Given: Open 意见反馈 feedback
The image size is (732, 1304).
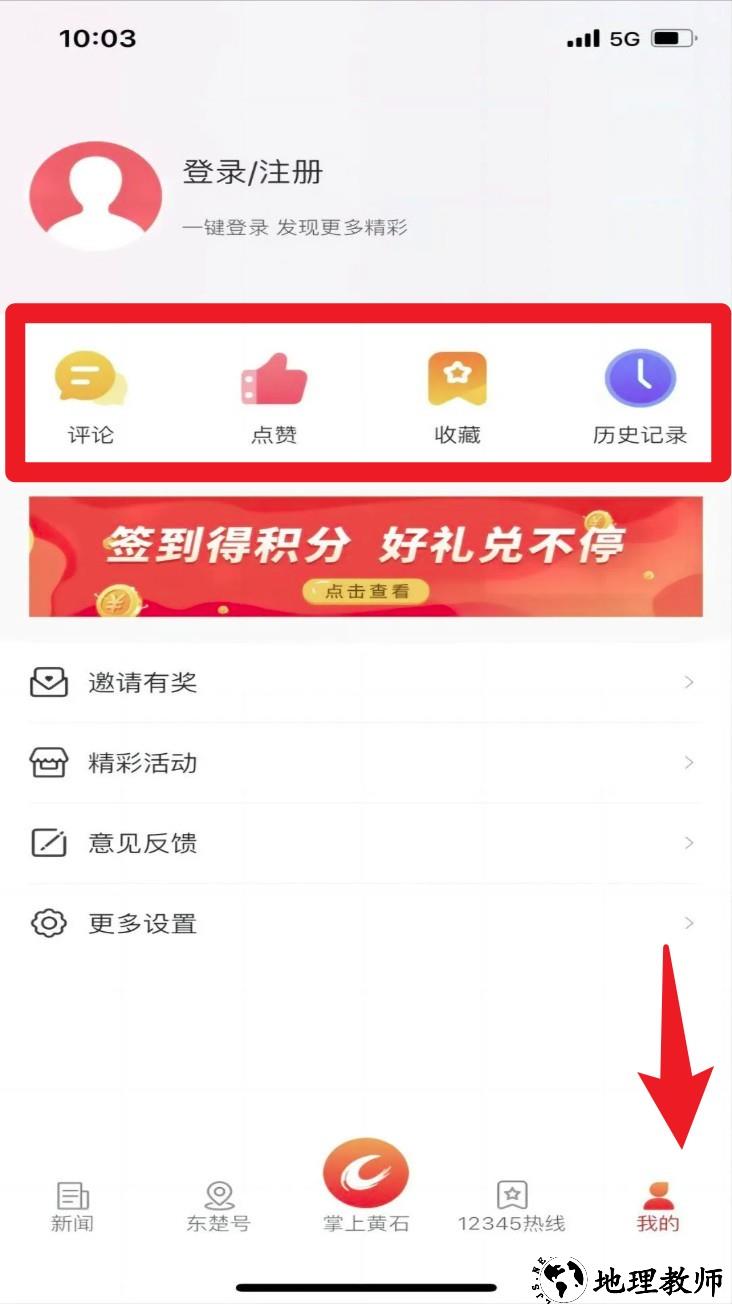Looking at the screenshot, I should point(366,843).
